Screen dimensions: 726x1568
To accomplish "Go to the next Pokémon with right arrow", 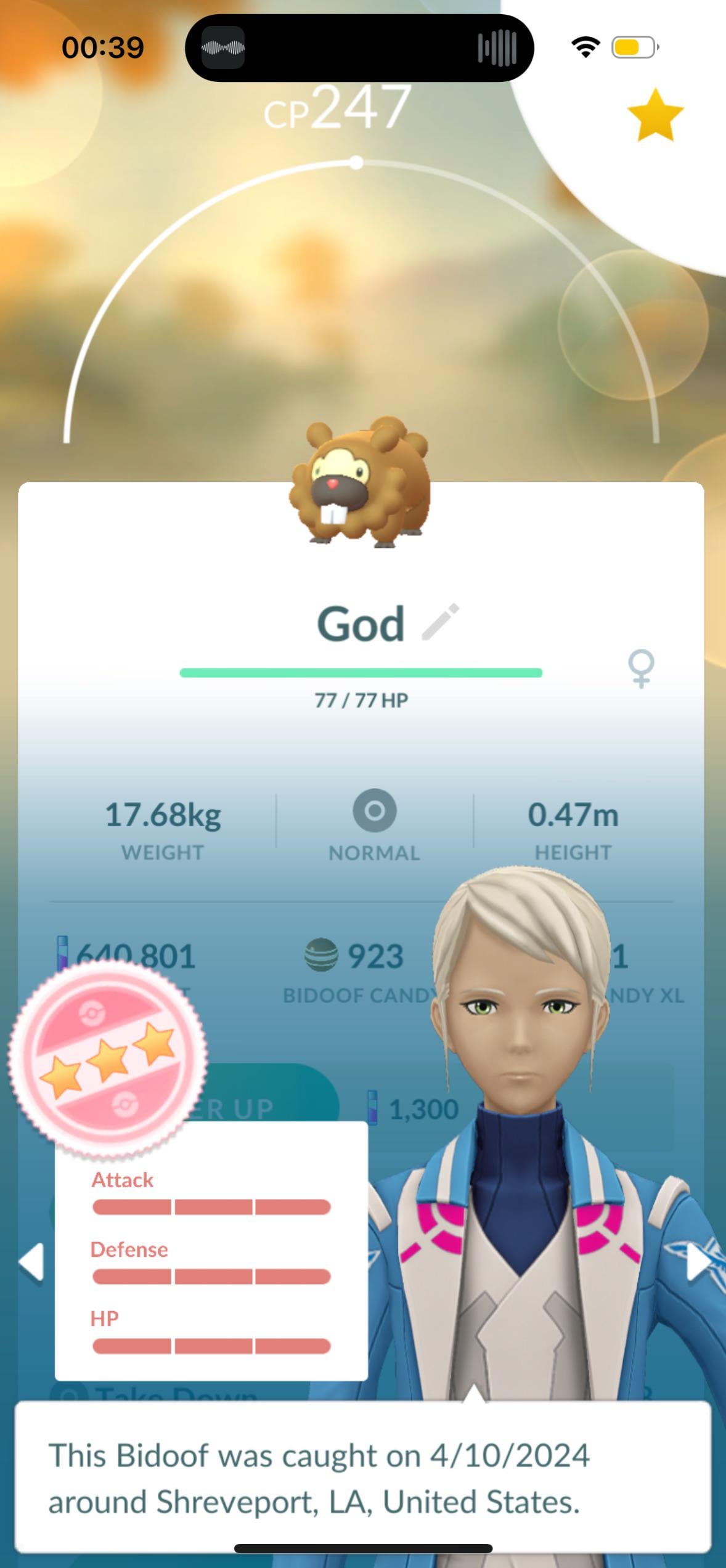I will click(699, 1262).
